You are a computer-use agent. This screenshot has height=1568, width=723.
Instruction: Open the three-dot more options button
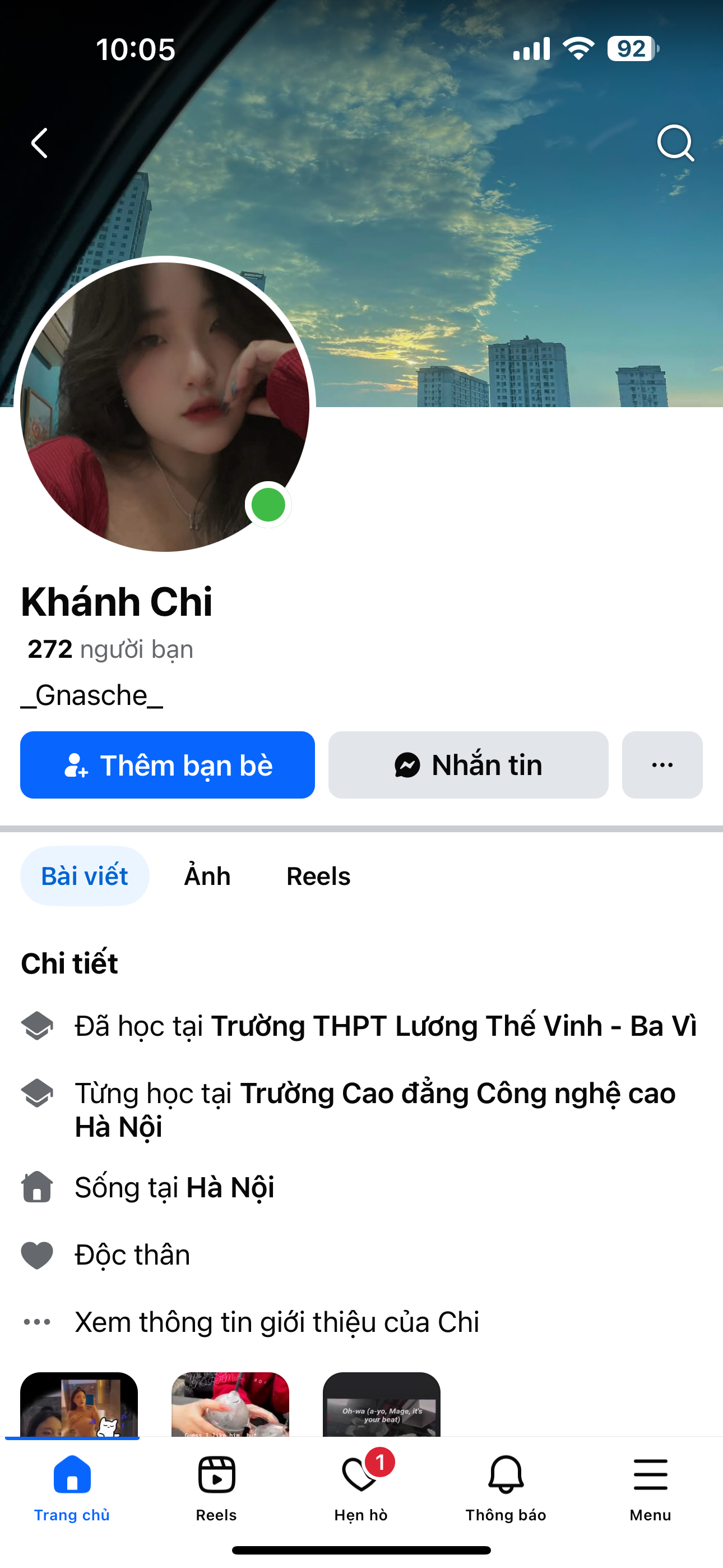pyautogui.click(x=661, y=764)
